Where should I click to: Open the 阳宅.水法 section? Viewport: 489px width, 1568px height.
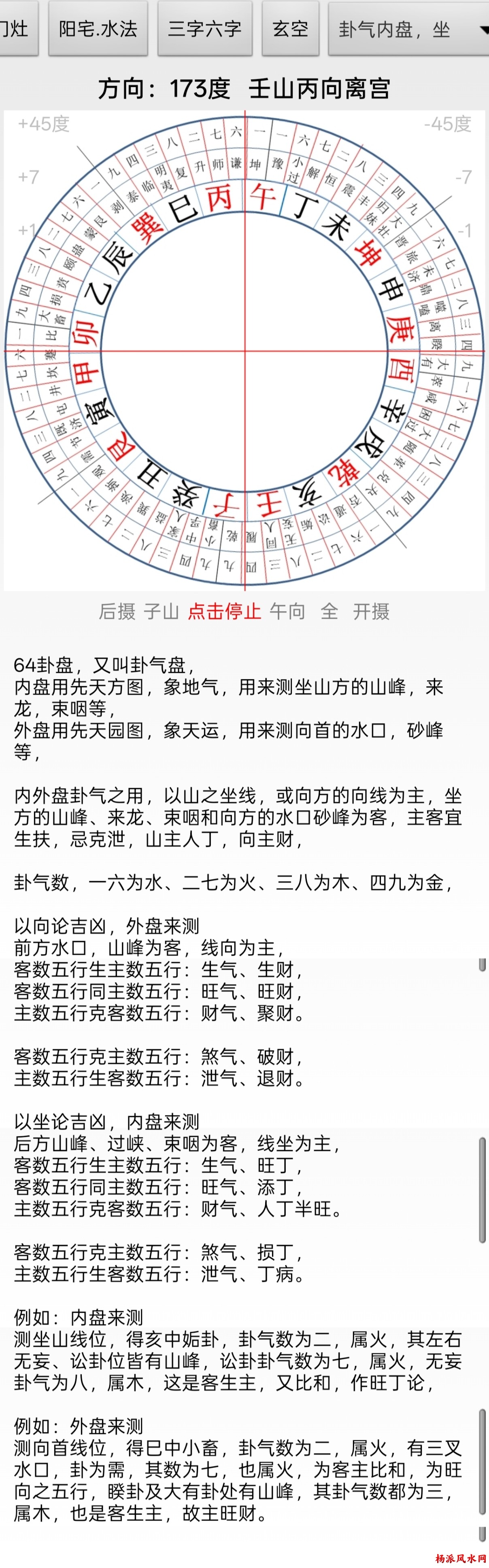click(x=98, y=29)
